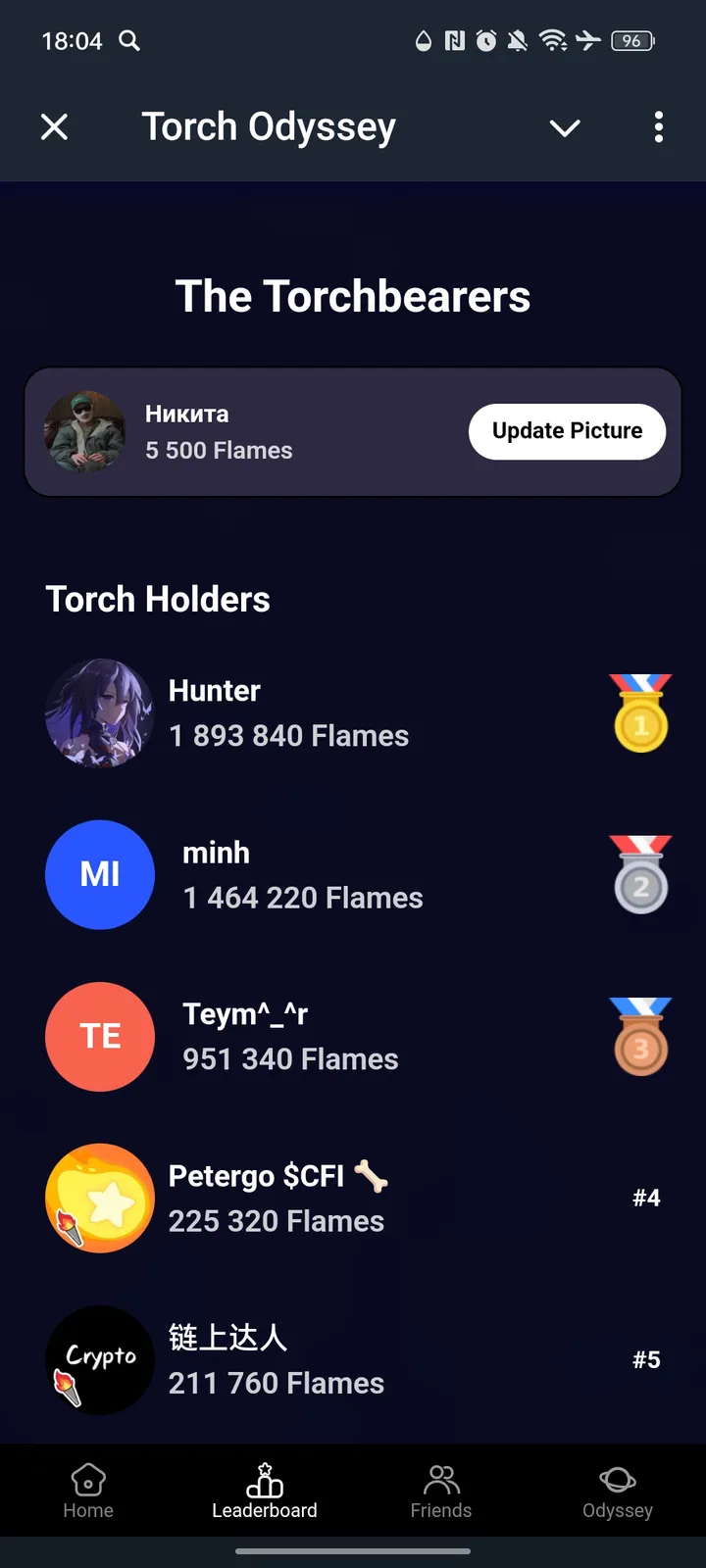Close the Torch Odyssey mini app
706x1568 pixels.
tap(54, 127)
